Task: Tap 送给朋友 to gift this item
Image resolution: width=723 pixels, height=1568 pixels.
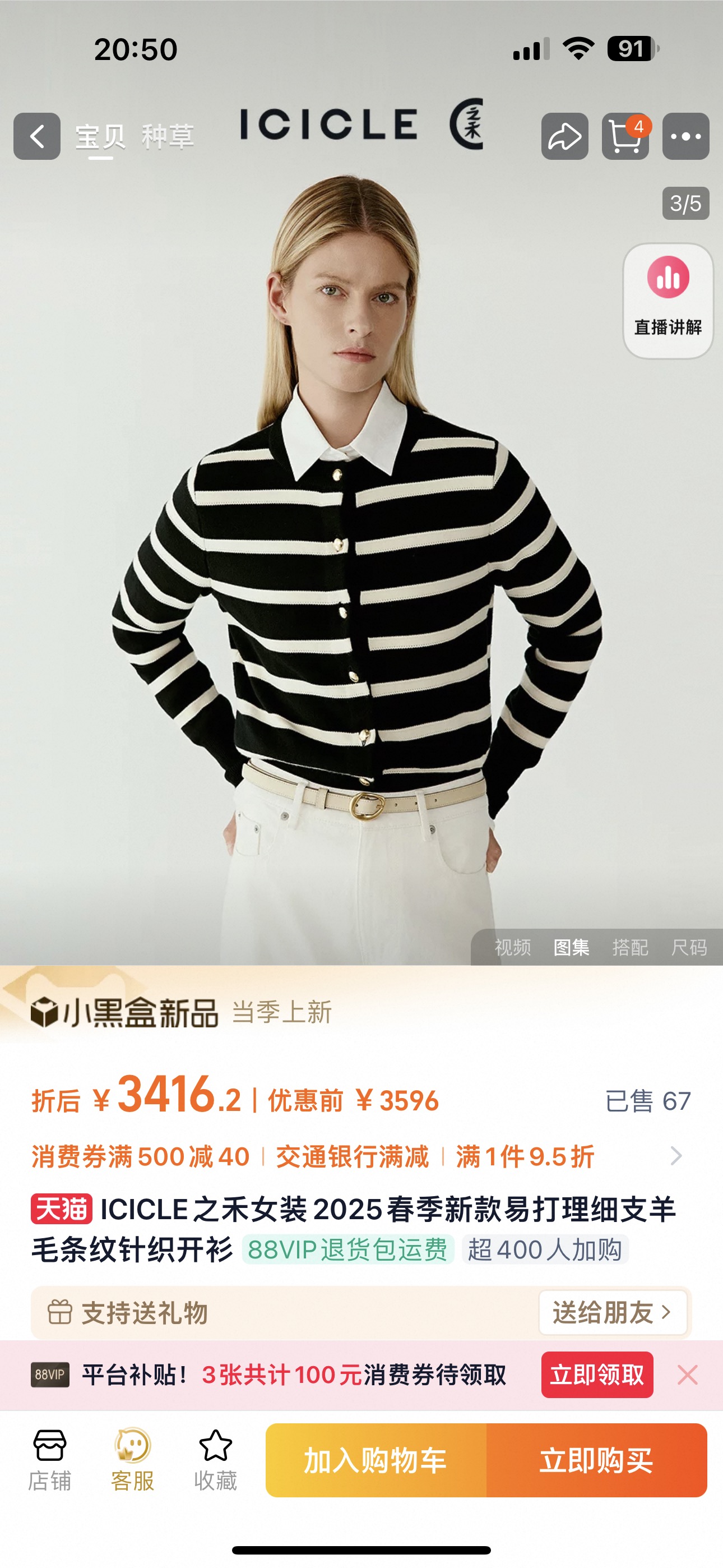Action: [x=613, y=1312]
